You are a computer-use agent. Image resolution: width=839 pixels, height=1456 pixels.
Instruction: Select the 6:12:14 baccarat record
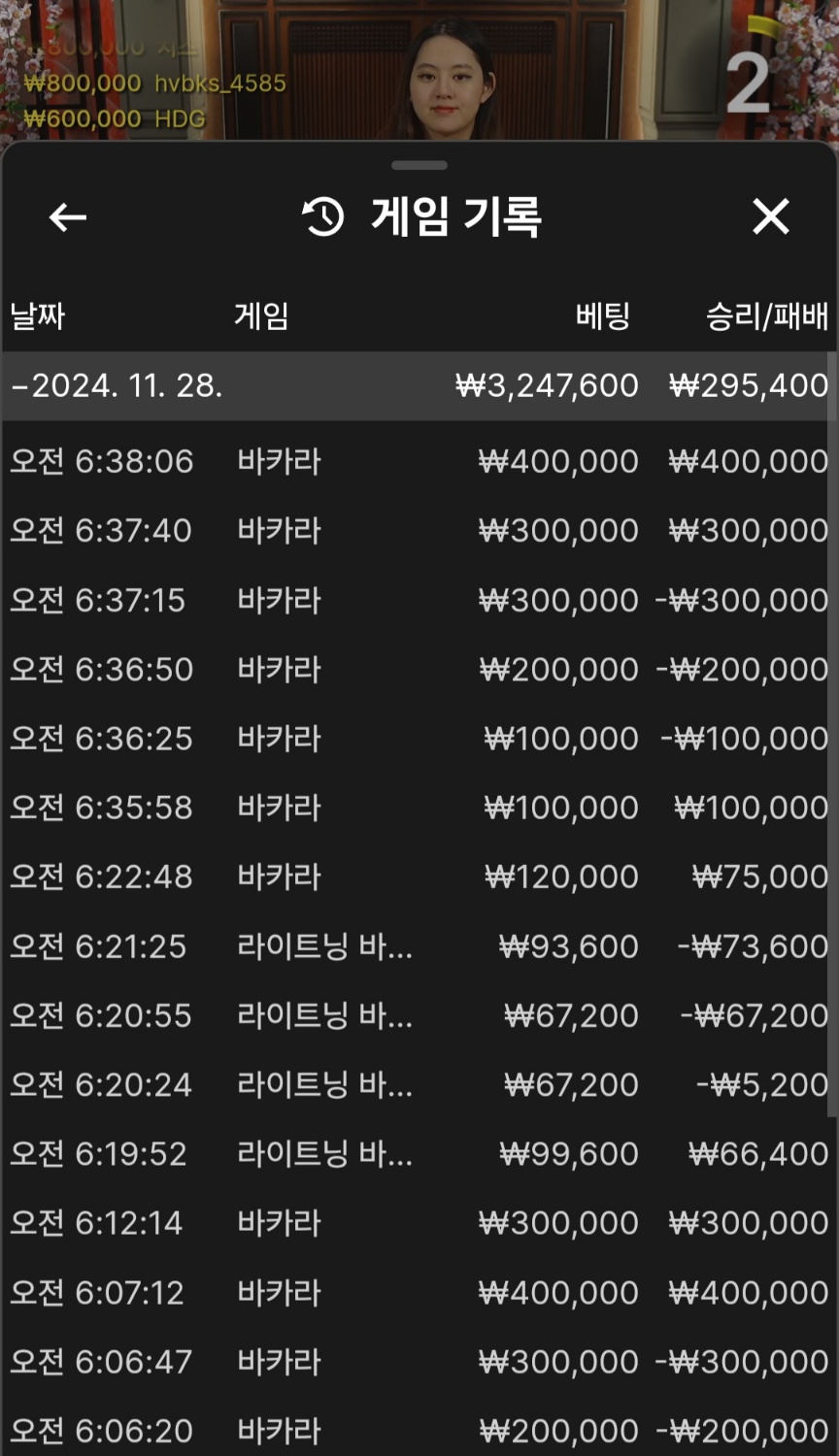(419, 1223)
